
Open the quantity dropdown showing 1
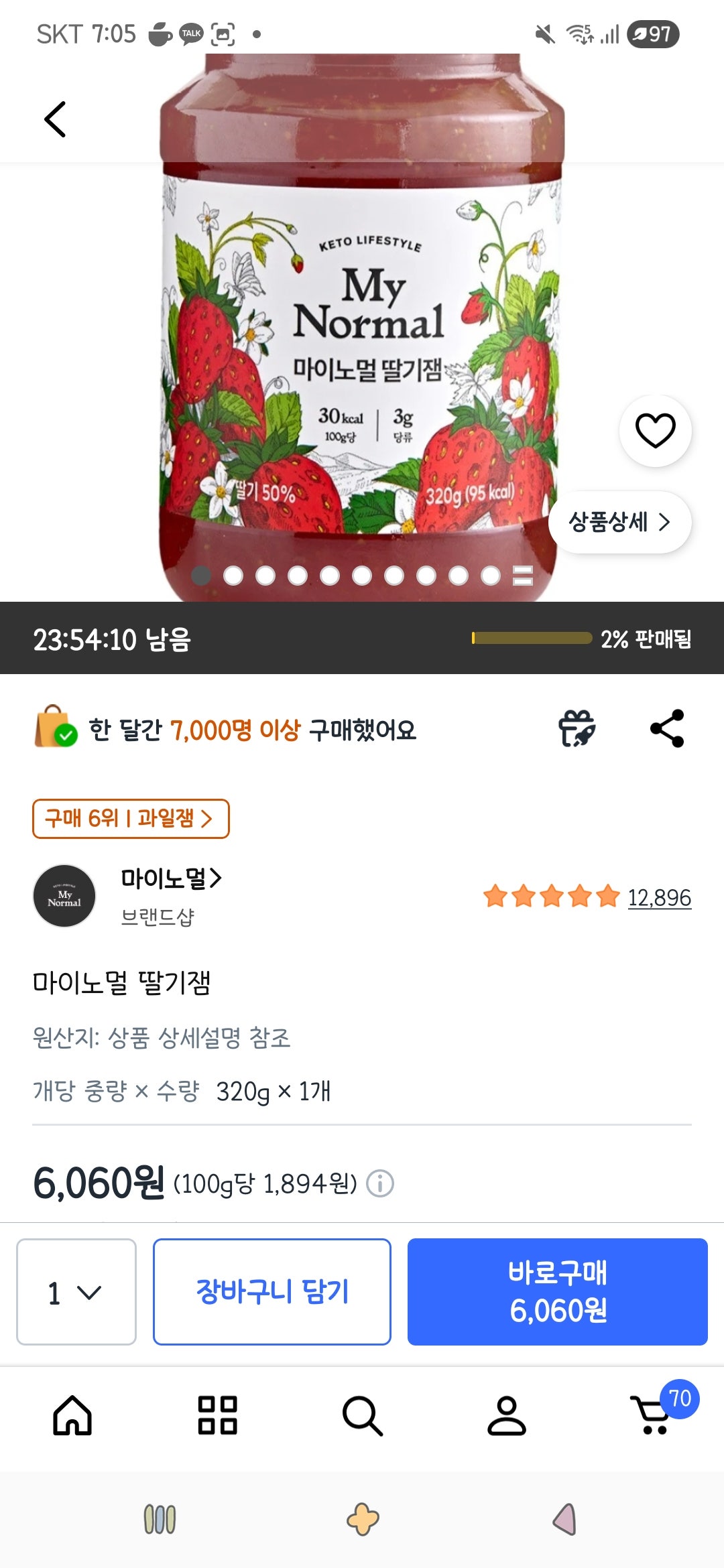tap(76, 1293)
